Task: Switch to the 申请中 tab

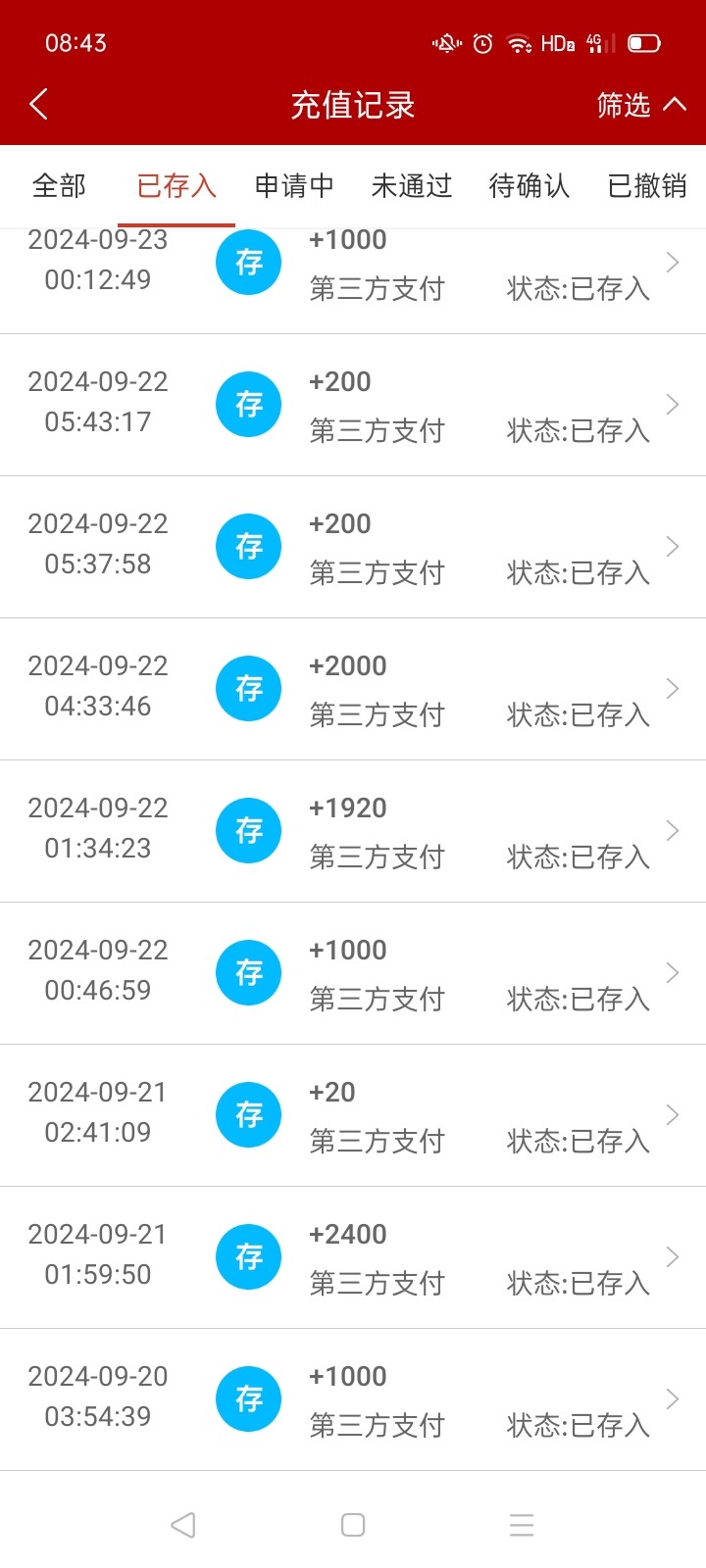Action: [294, 186]
